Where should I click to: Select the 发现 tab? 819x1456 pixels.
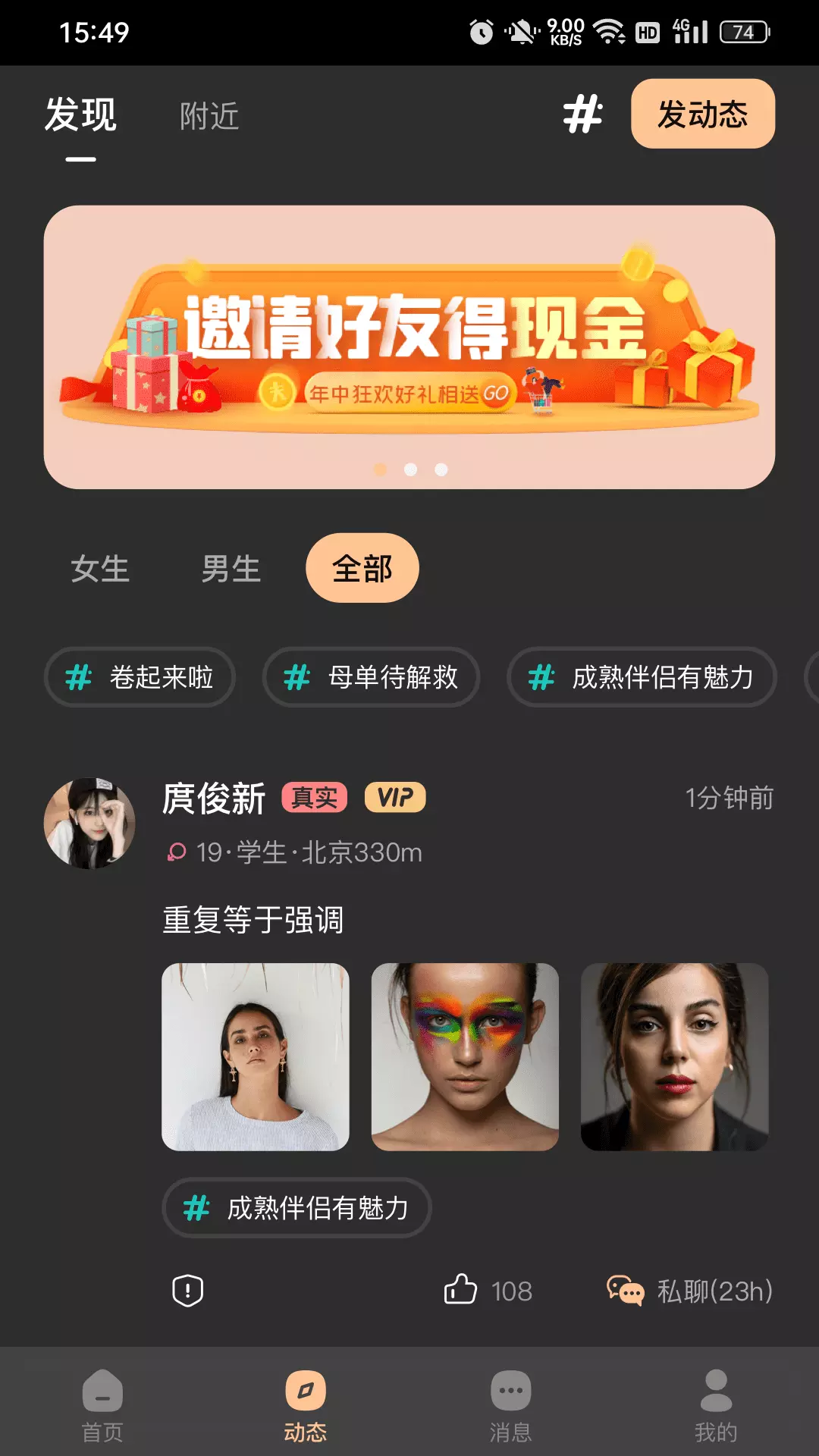80,115
